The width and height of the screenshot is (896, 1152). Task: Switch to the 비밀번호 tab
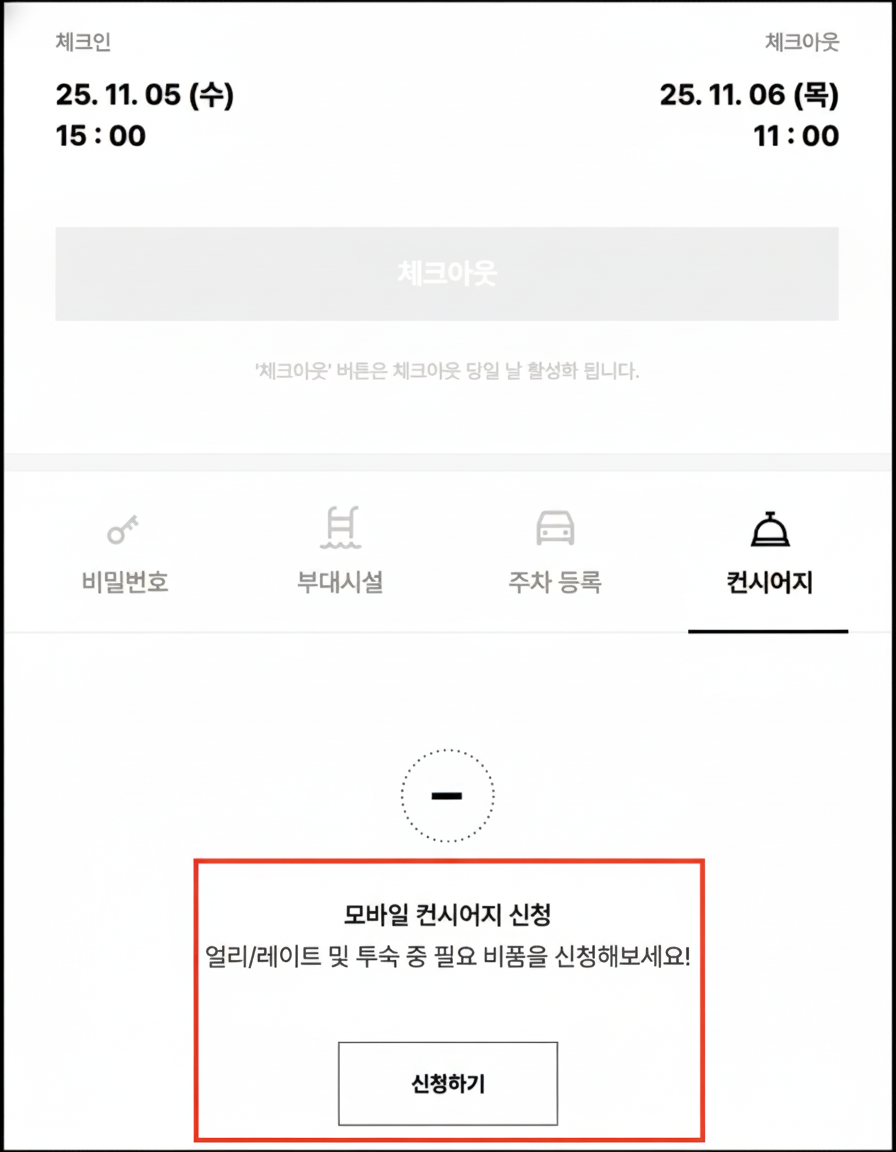pyautogui.click(x=125, y=555)
